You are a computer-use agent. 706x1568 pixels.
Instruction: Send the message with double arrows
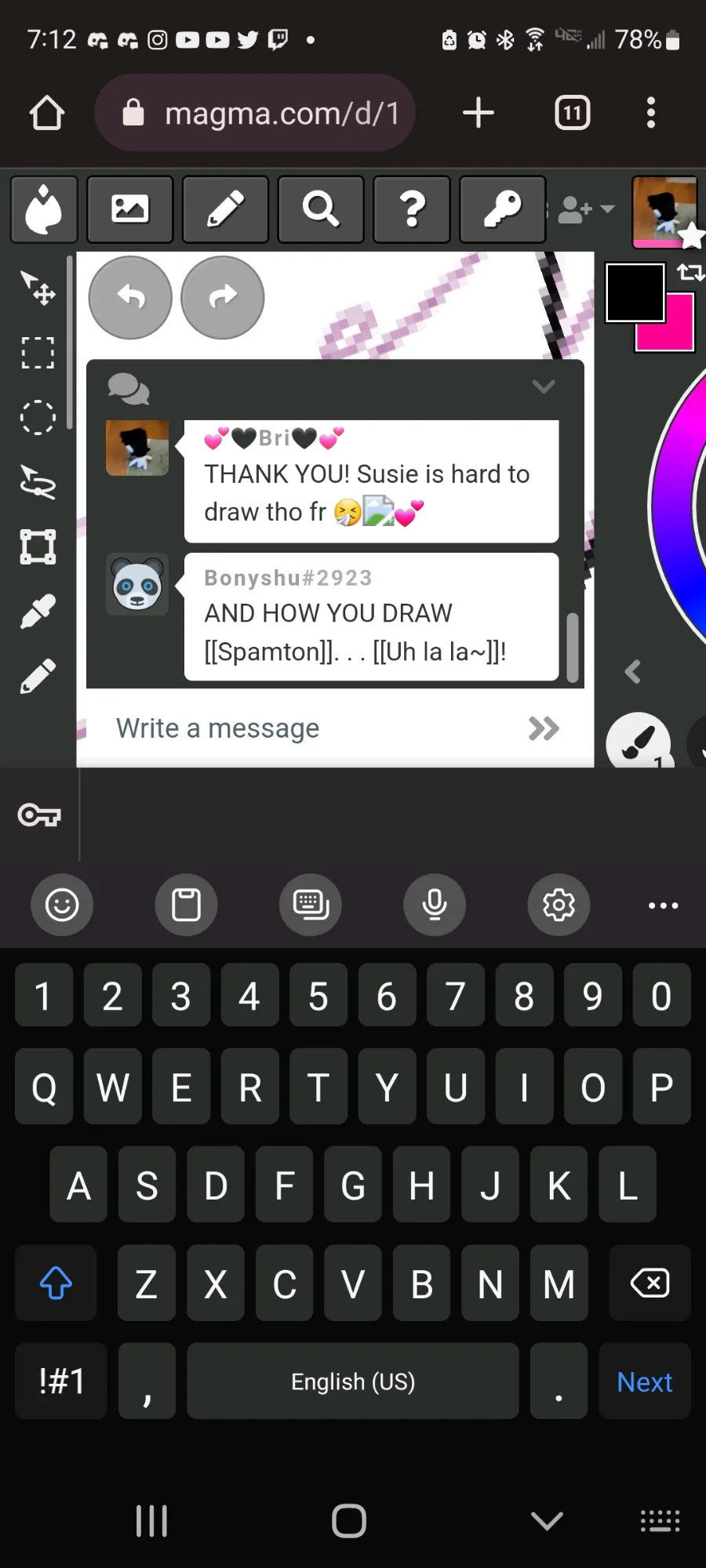point(544,728)
